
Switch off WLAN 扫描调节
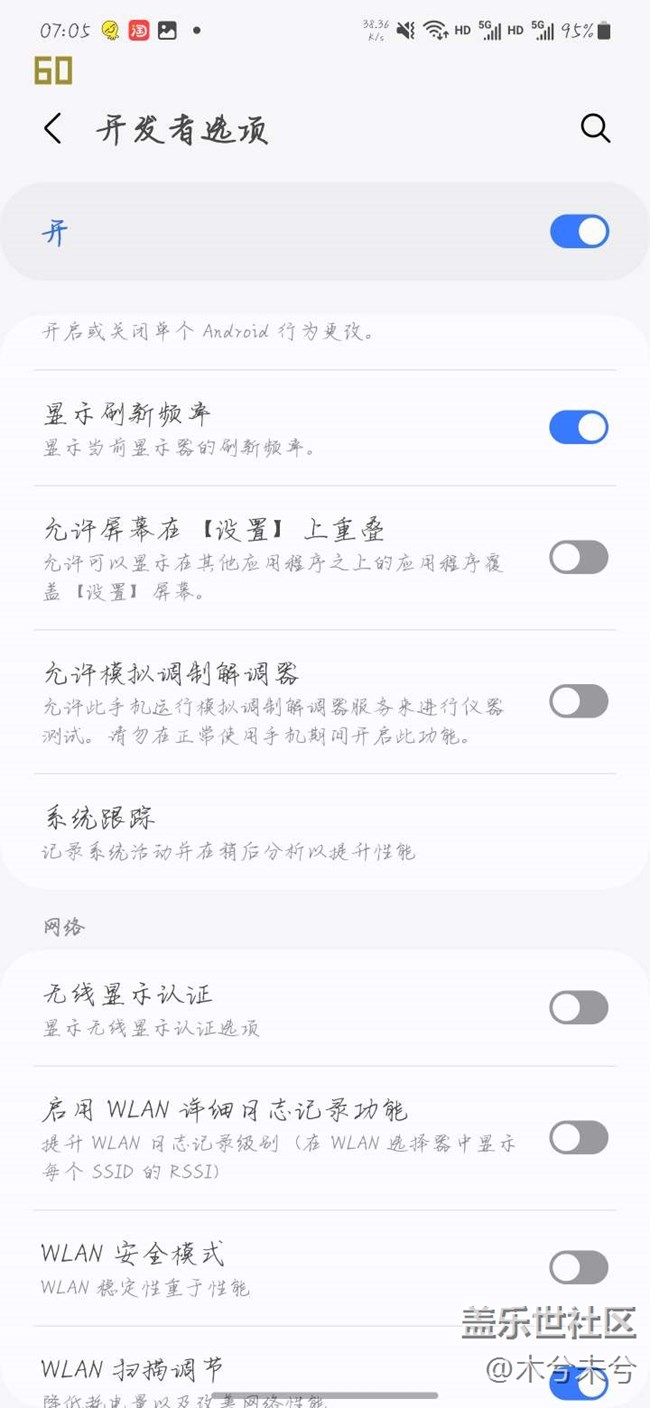click(x=579, y=1383)
